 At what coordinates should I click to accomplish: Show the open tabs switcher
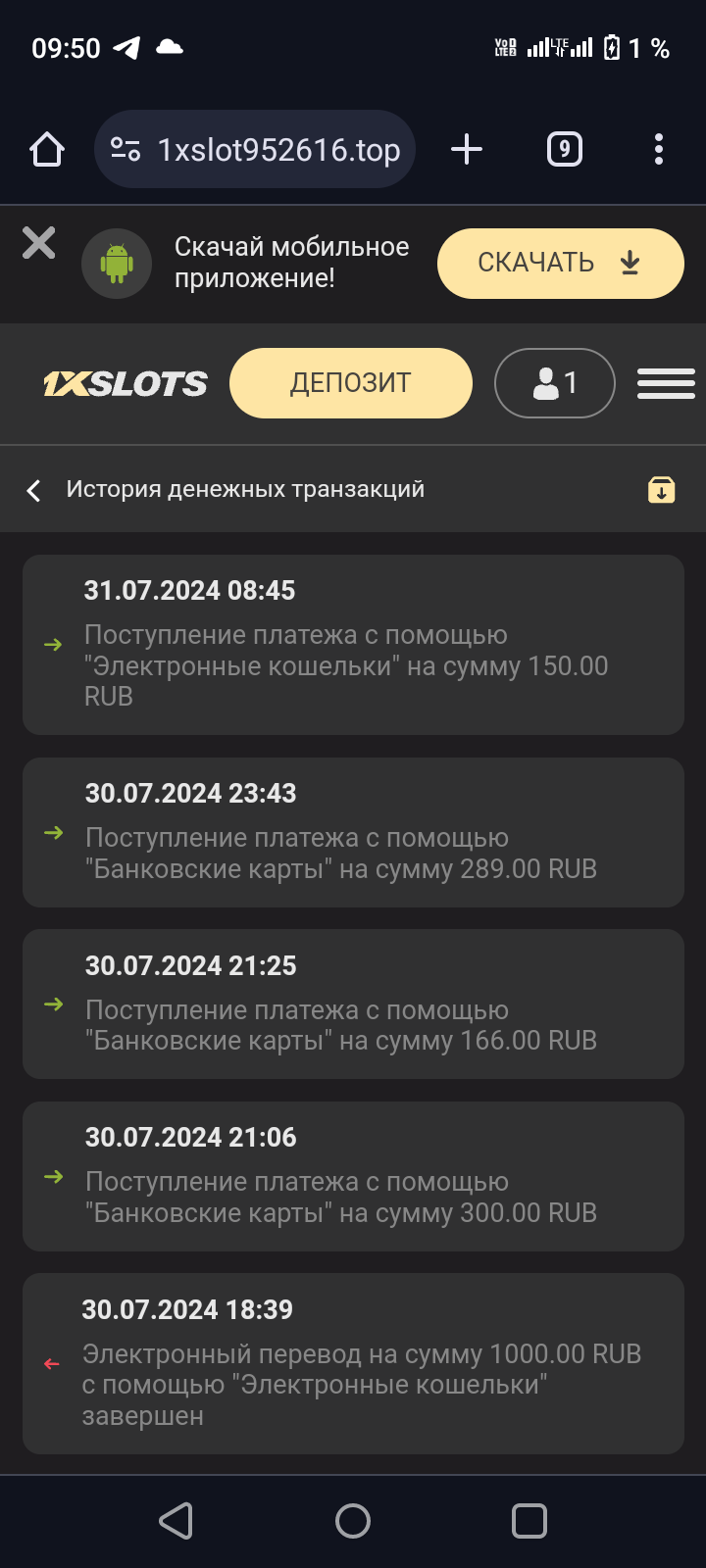564,150
